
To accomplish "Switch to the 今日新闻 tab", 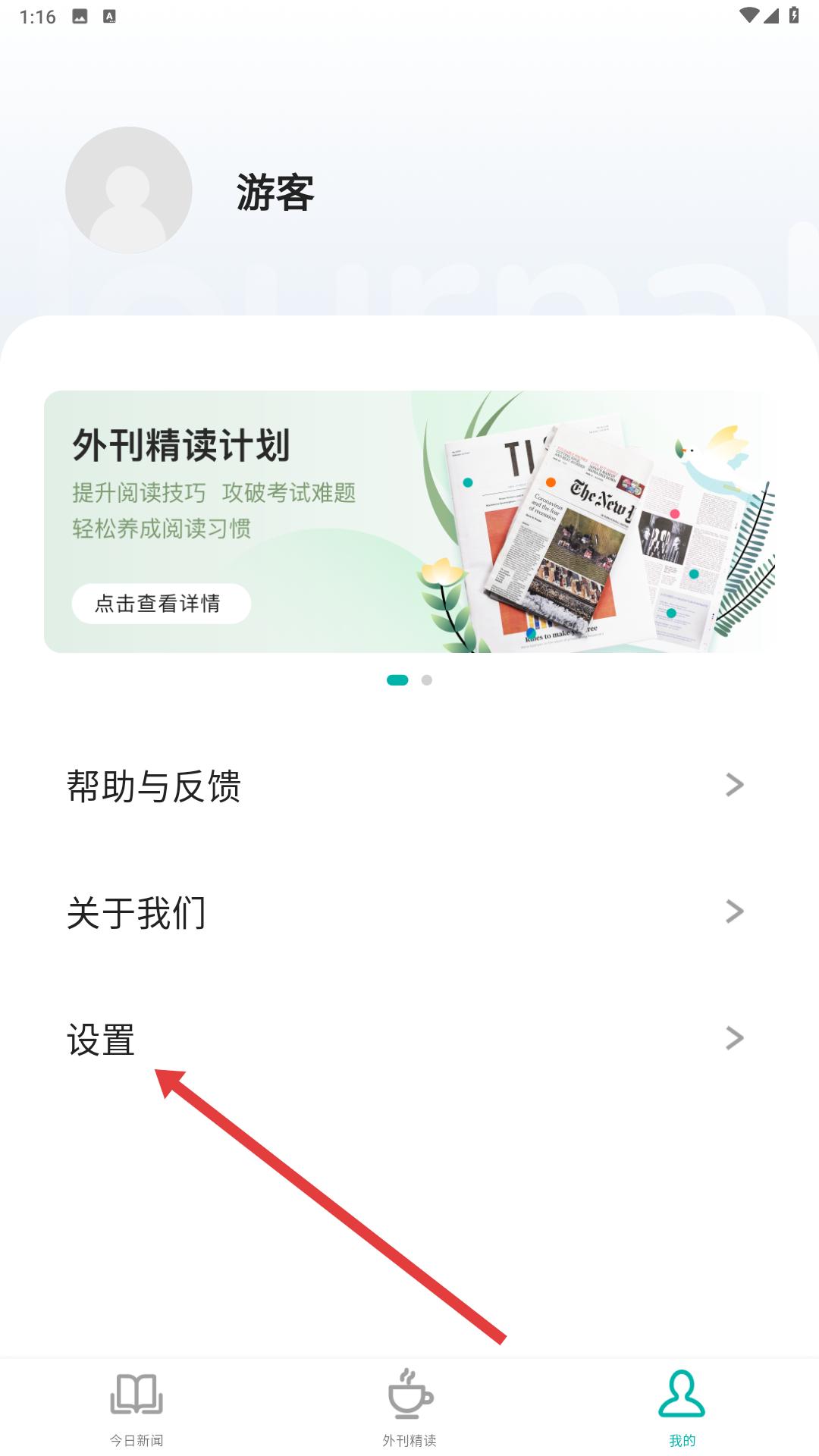I will 136,1407.
